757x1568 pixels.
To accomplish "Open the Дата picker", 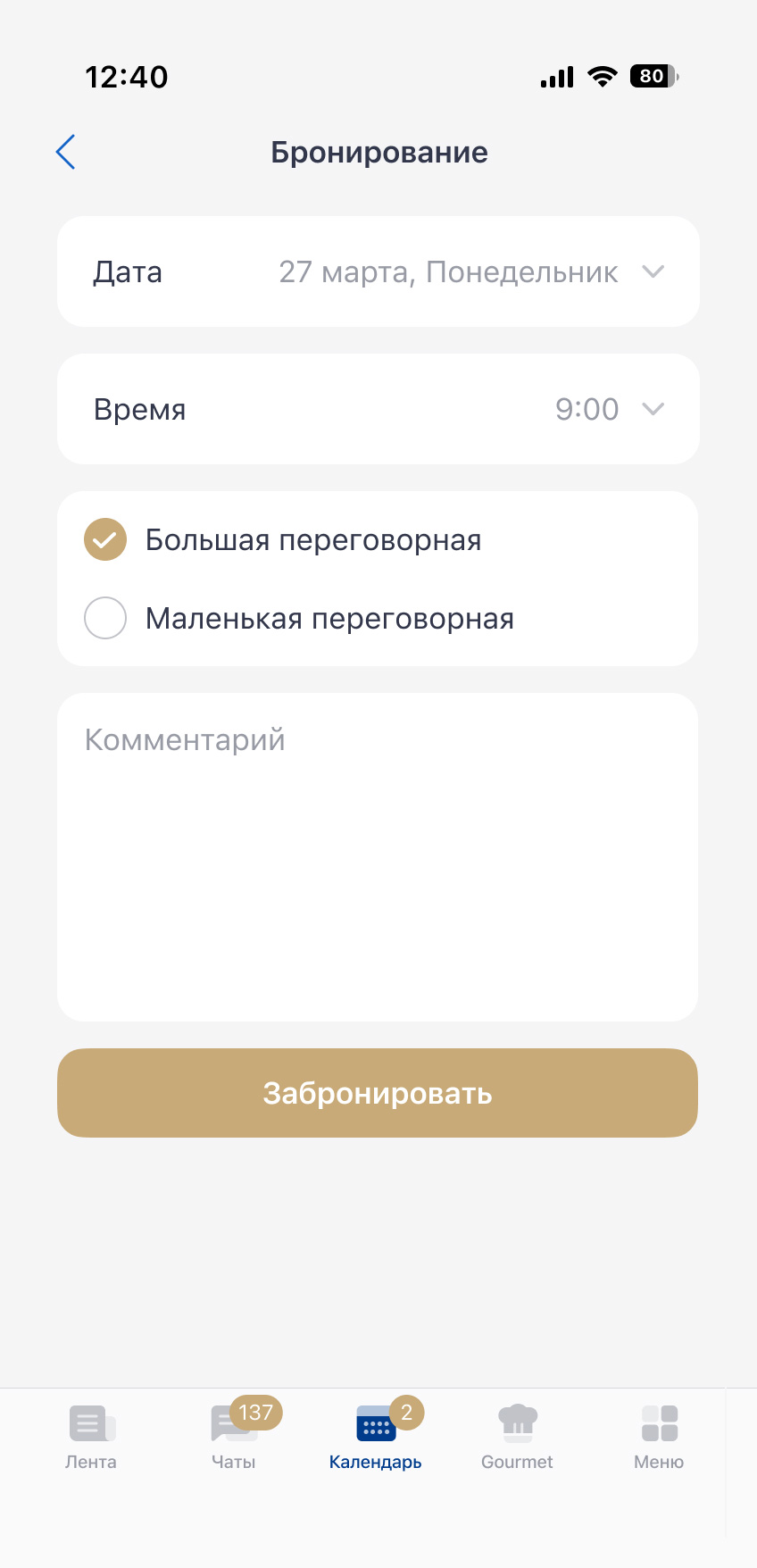I will [378, 271].
